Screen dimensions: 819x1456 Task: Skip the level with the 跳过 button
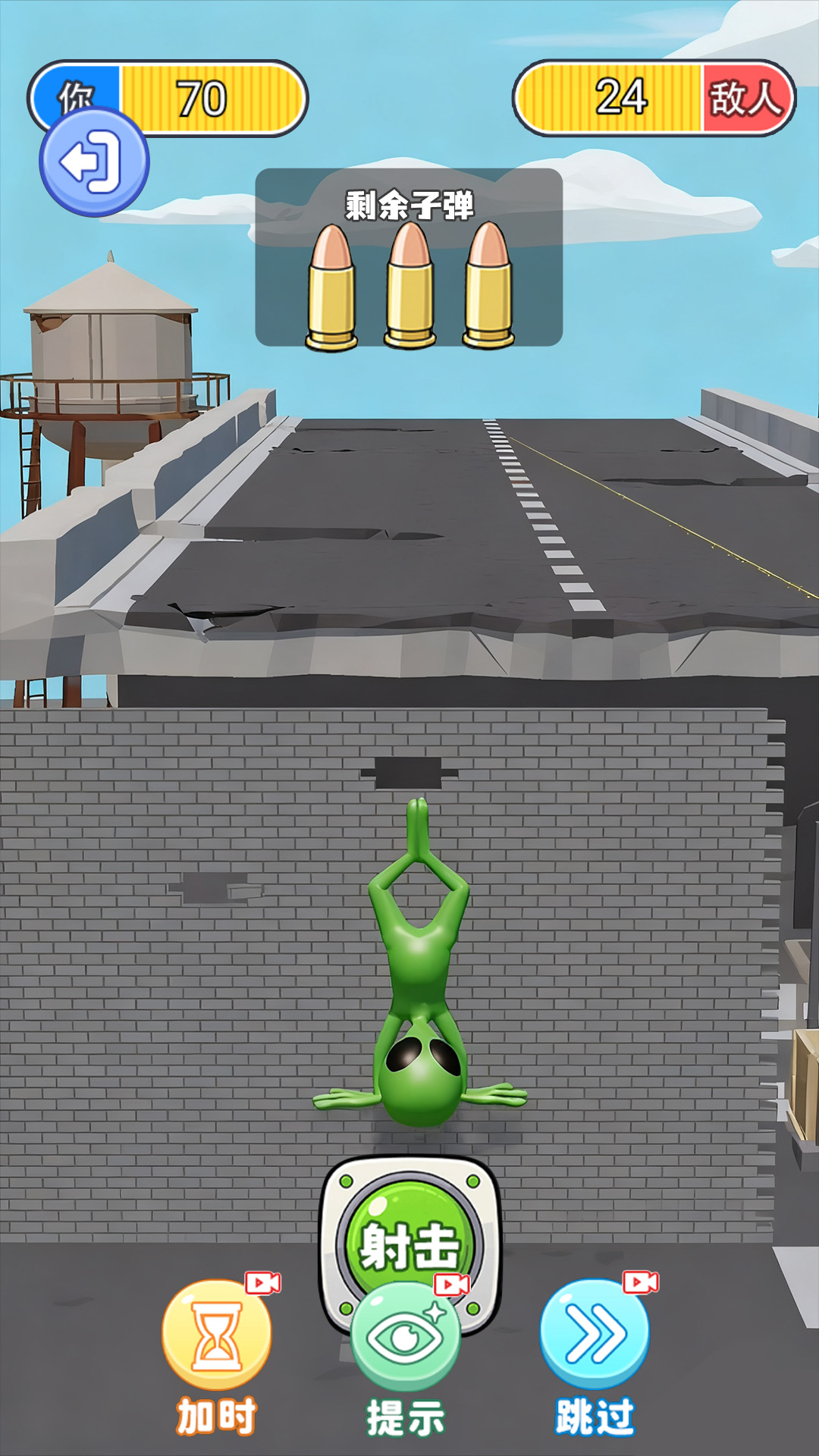tap(595, 1335)
